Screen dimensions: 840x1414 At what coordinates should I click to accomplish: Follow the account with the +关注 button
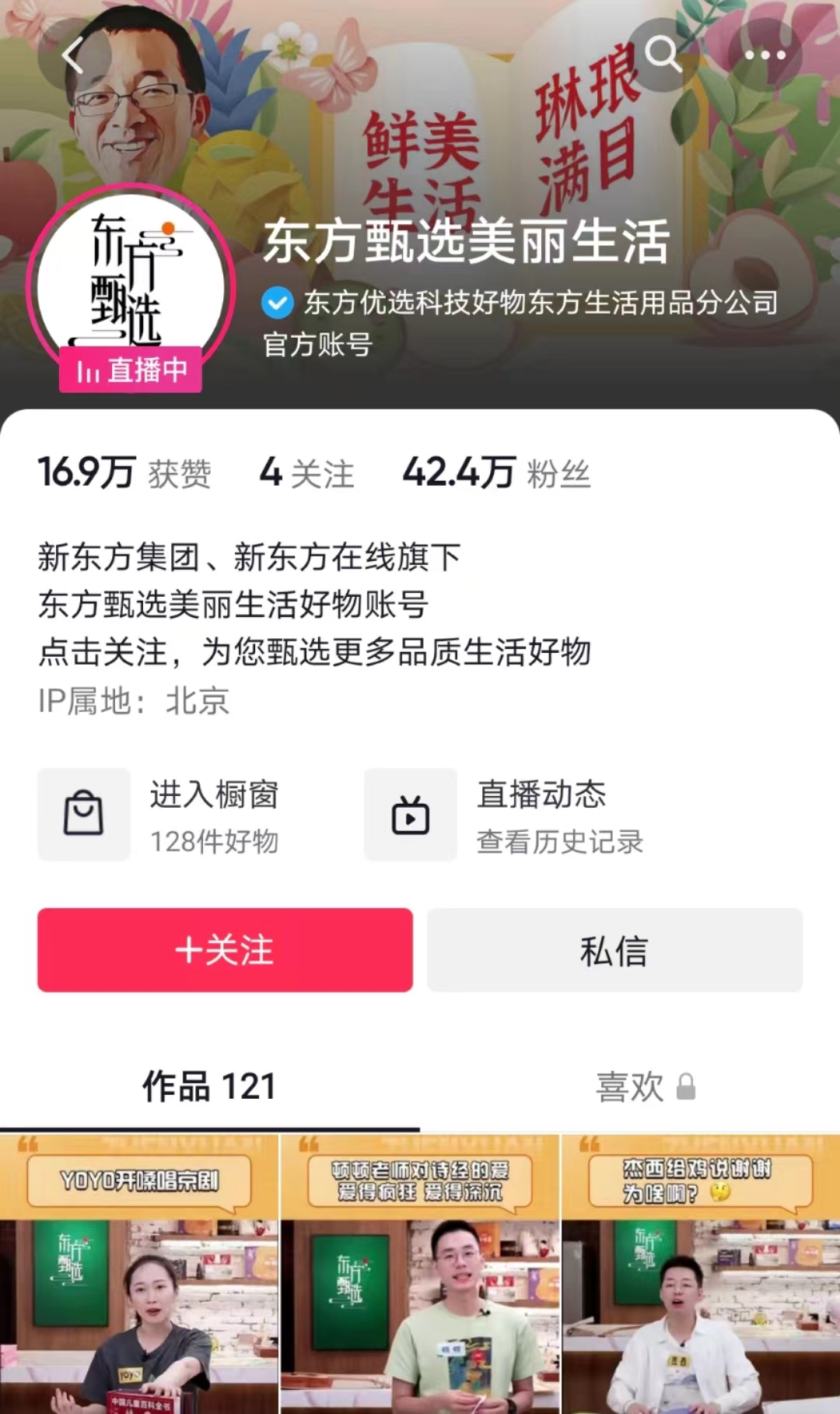click(x=225, y=950)
